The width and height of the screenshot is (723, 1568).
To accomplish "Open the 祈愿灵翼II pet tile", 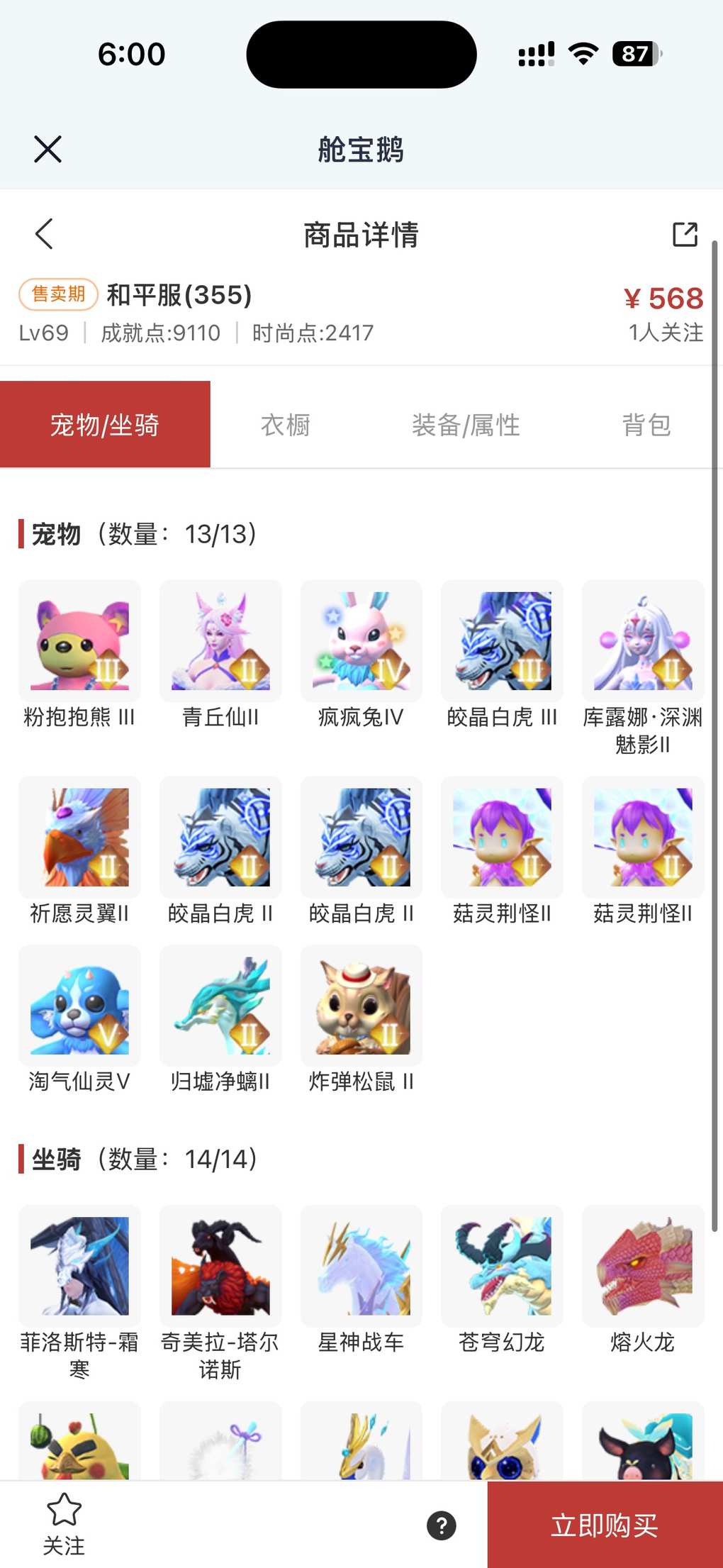I will click(79, 838).
